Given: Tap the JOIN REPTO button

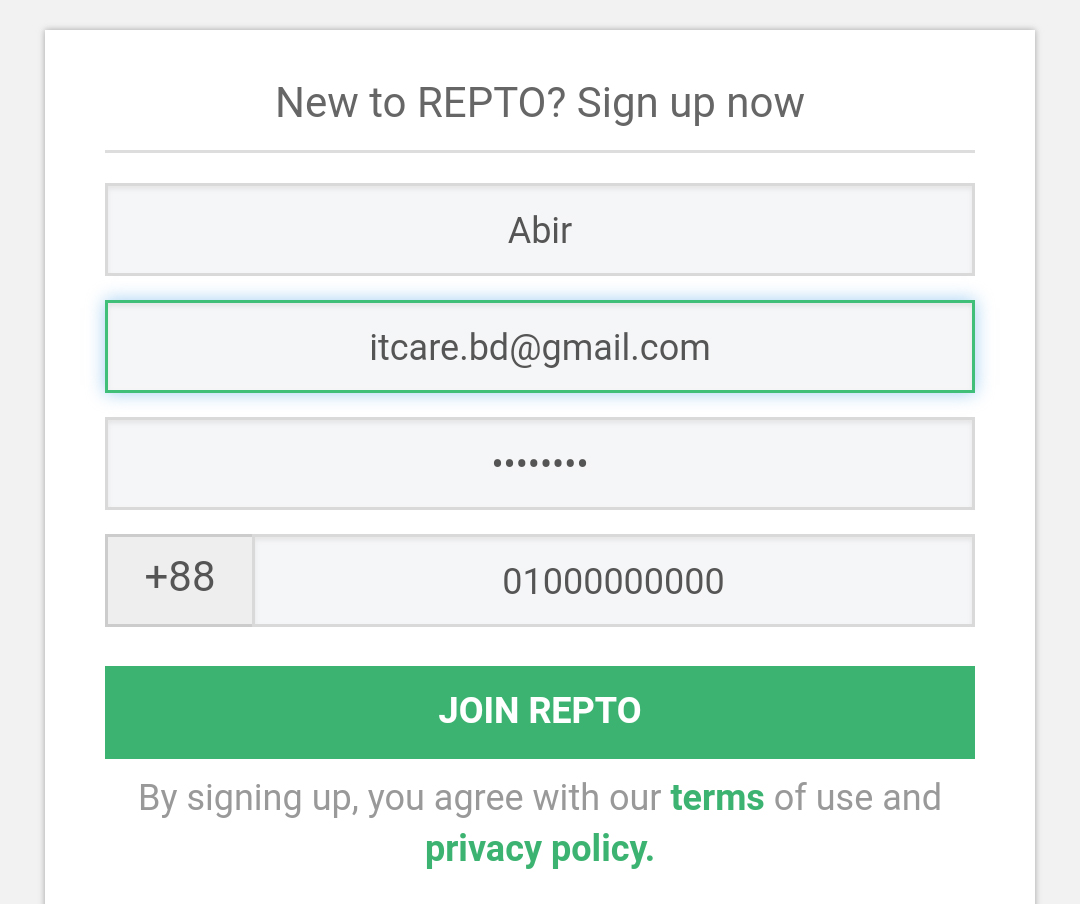Looking at the screenshot, I should [x=540, y=712].
